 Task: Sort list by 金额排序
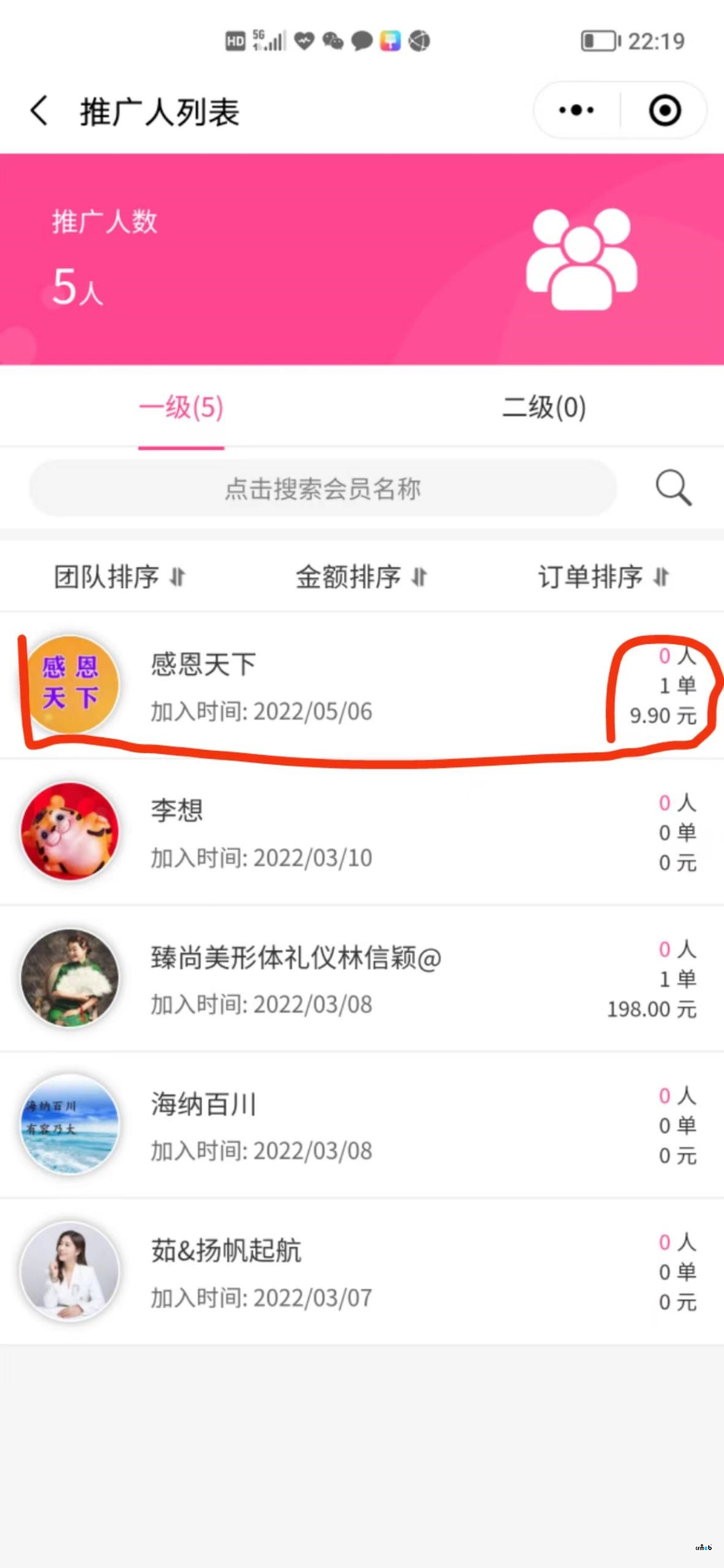(x=361, y=577)
